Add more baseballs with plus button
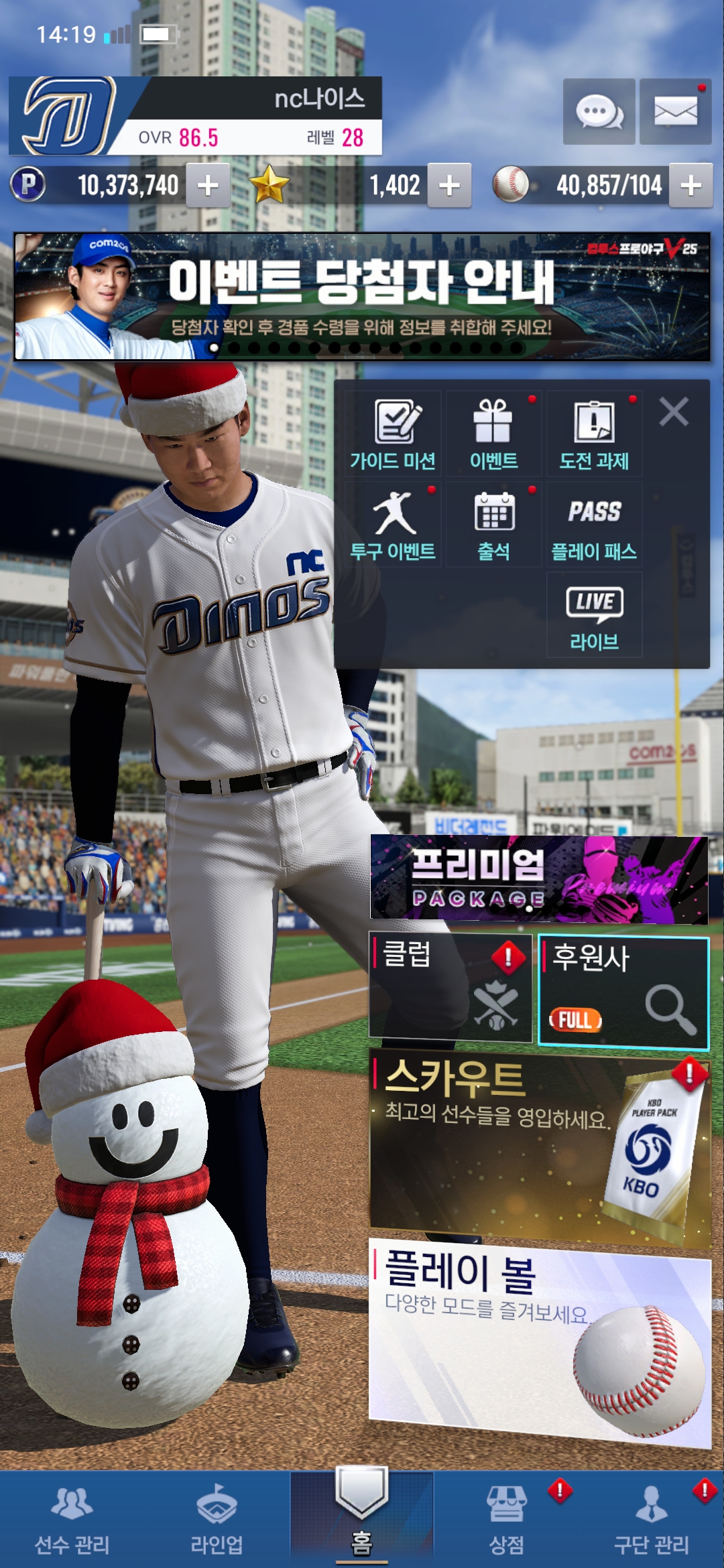 click(691, 186)
